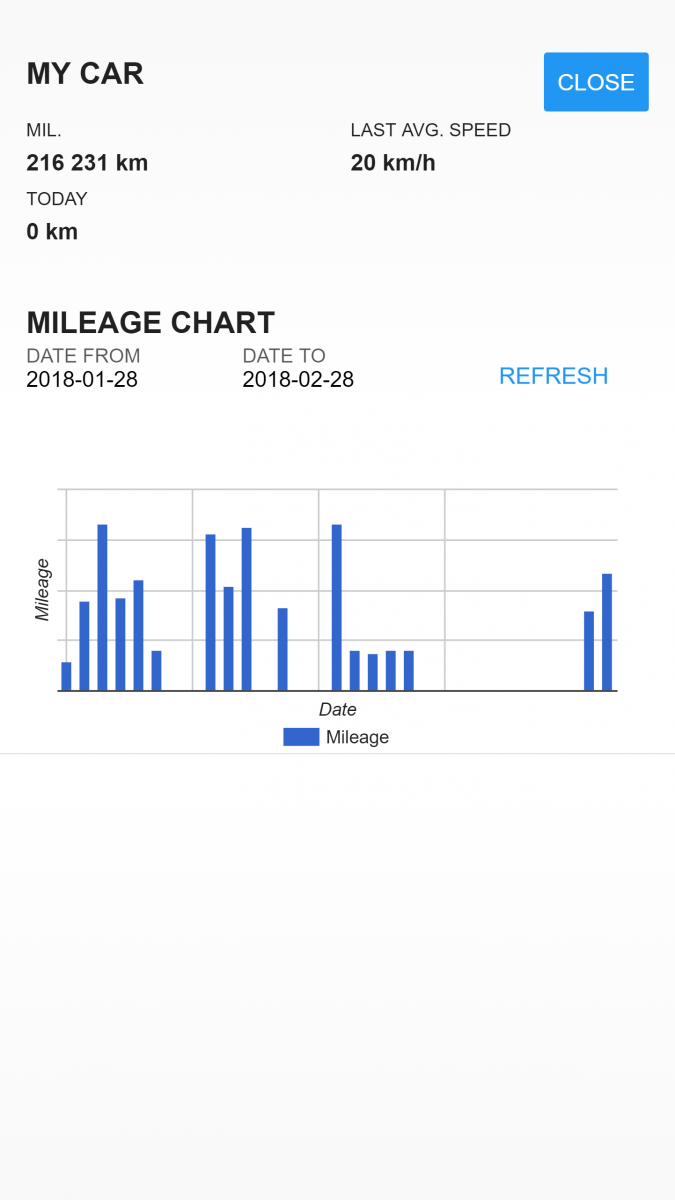The height and width of the screenshot is (1200, 675).
Task: Refresh the mileage chart
Action: [x=553, y=376]
